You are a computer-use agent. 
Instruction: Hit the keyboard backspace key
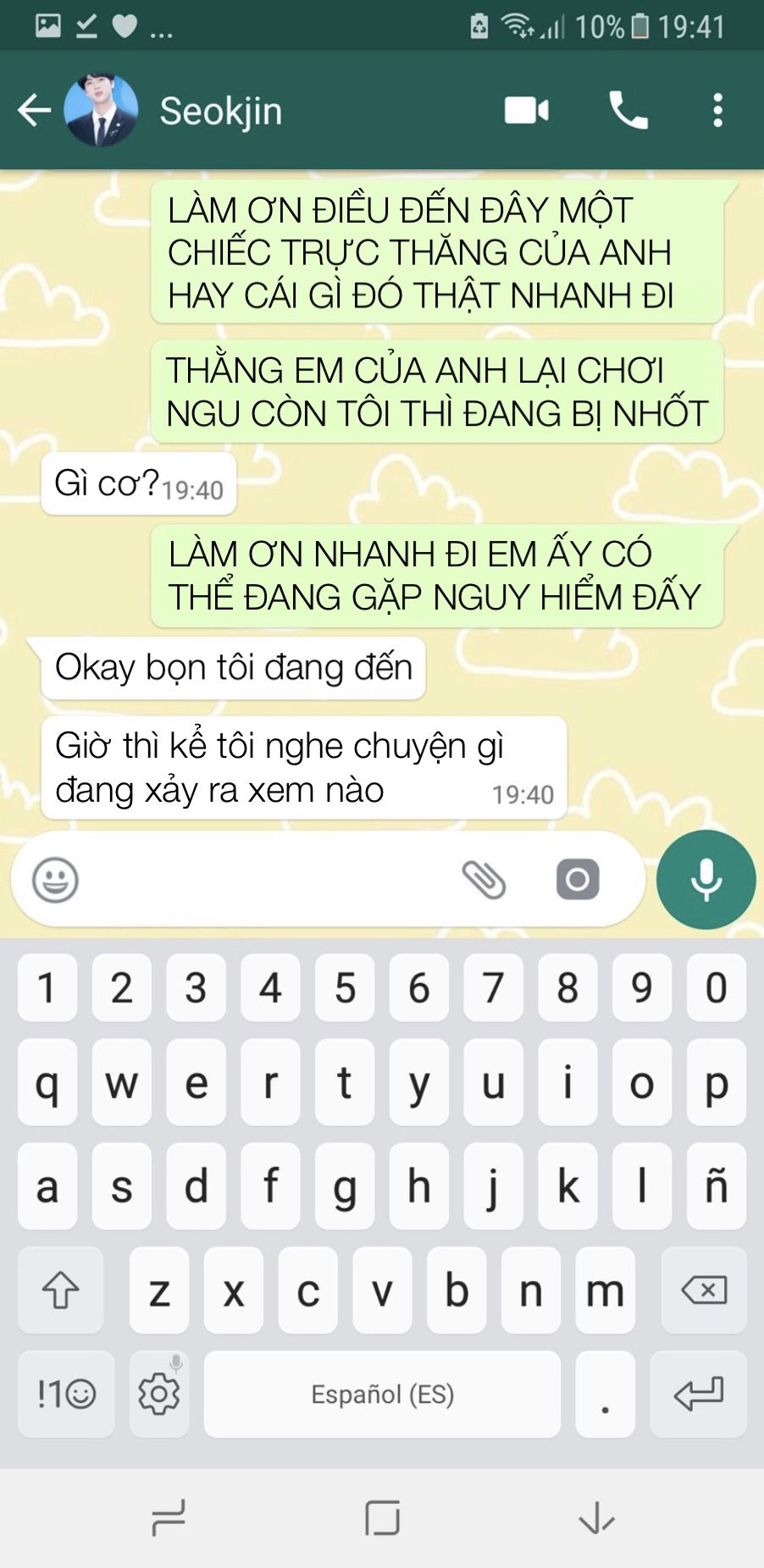[703, 1290]
